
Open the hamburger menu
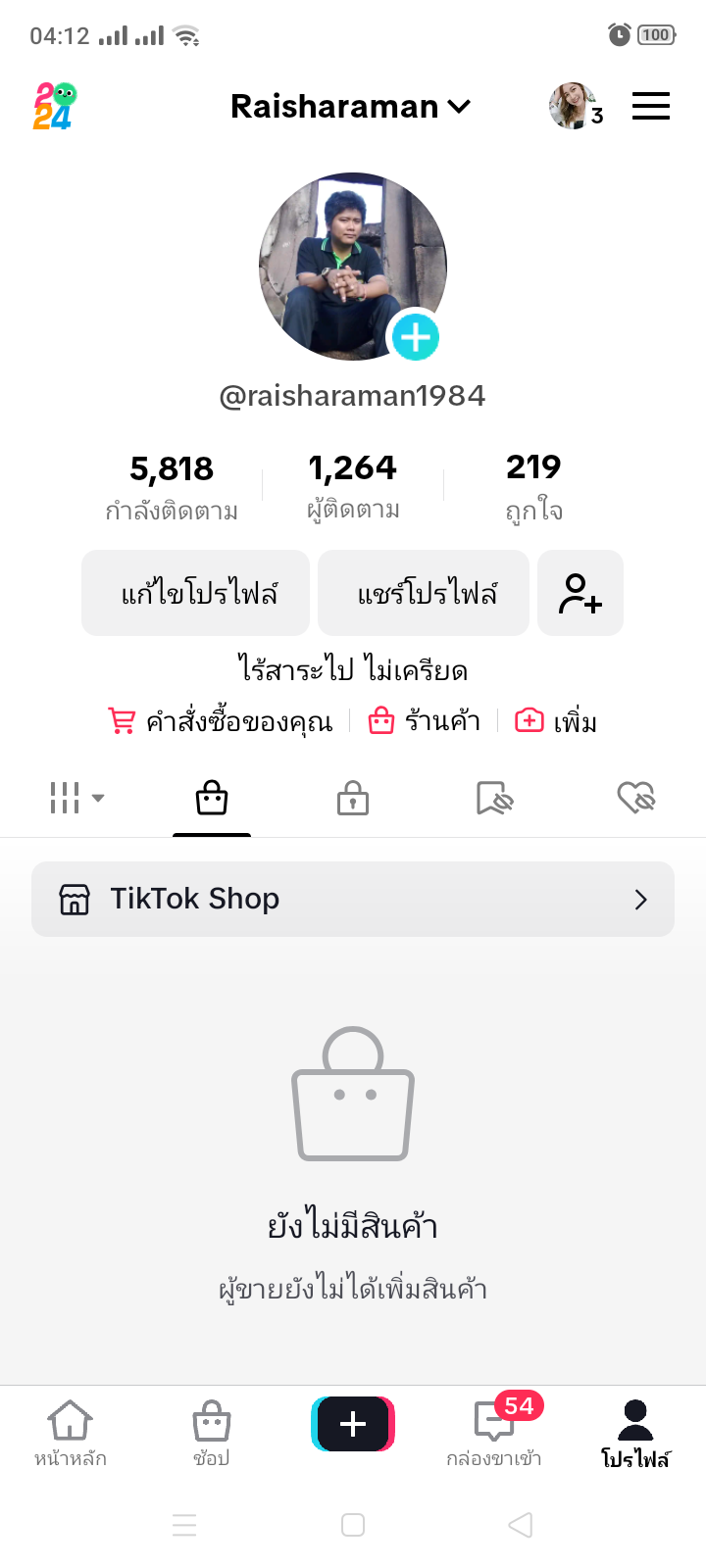point(650,106)
